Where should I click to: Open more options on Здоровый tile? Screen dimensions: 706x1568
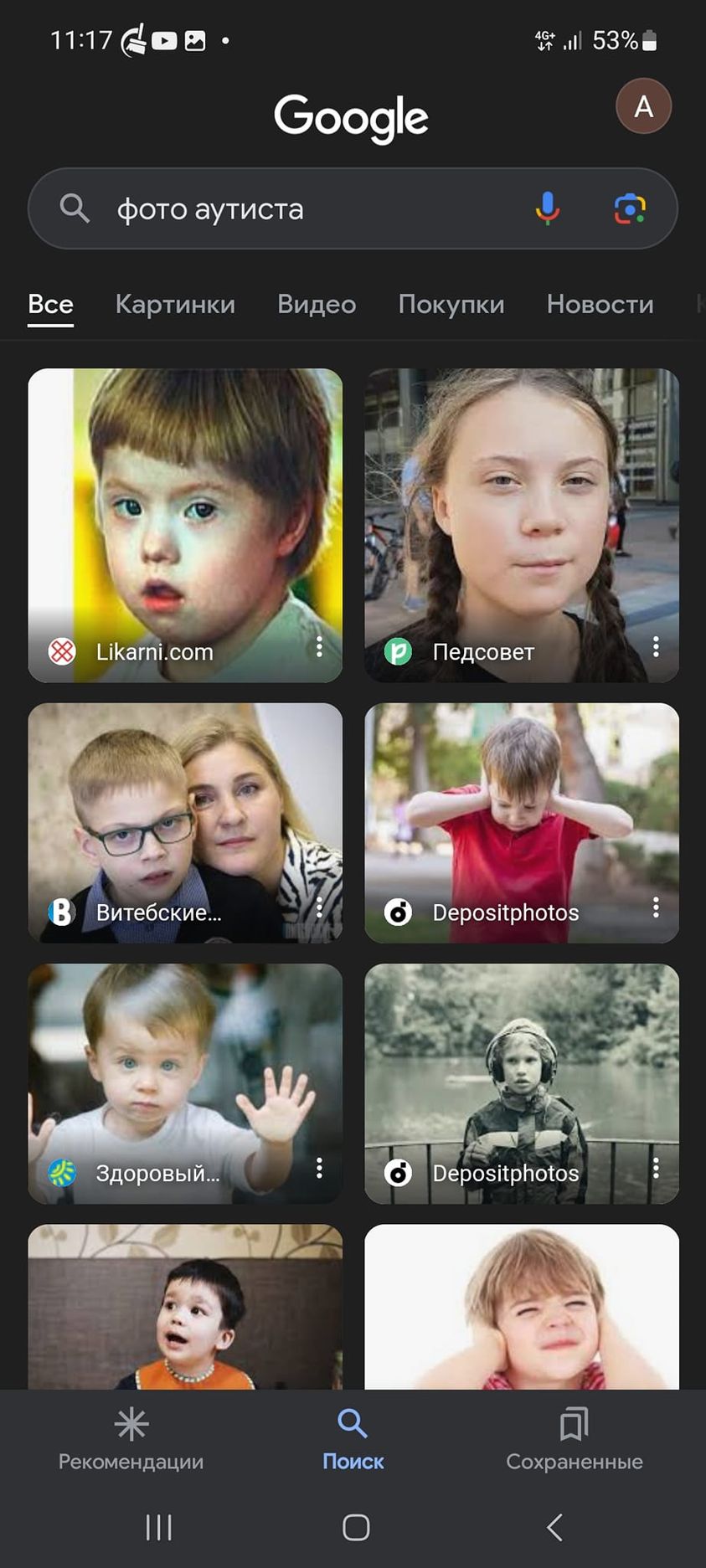pyautogui.click(x=319, y=1169)
